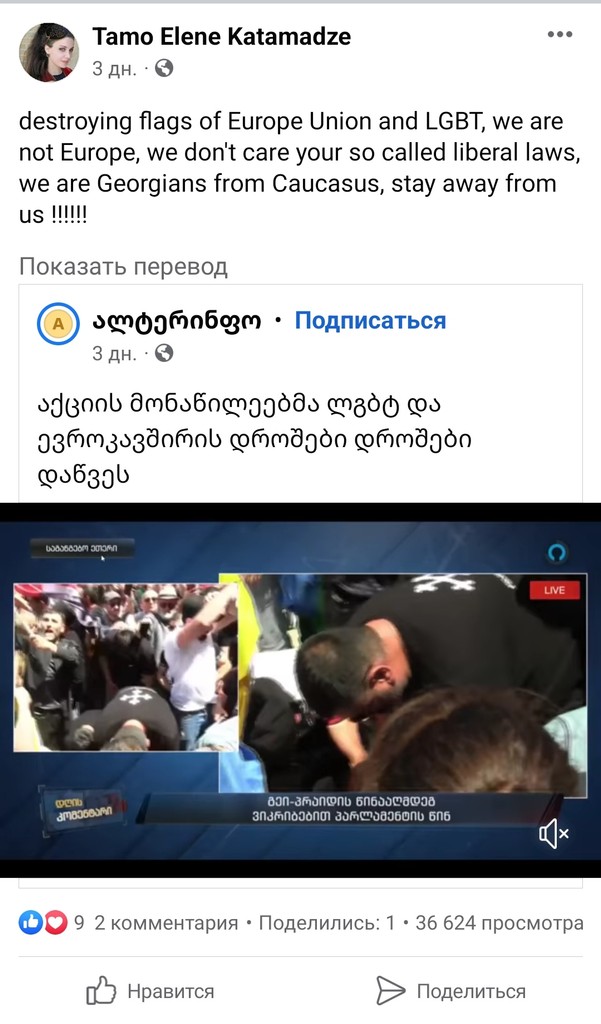
Task: View the 9 reactions on the post
Action: click(51, 922)
